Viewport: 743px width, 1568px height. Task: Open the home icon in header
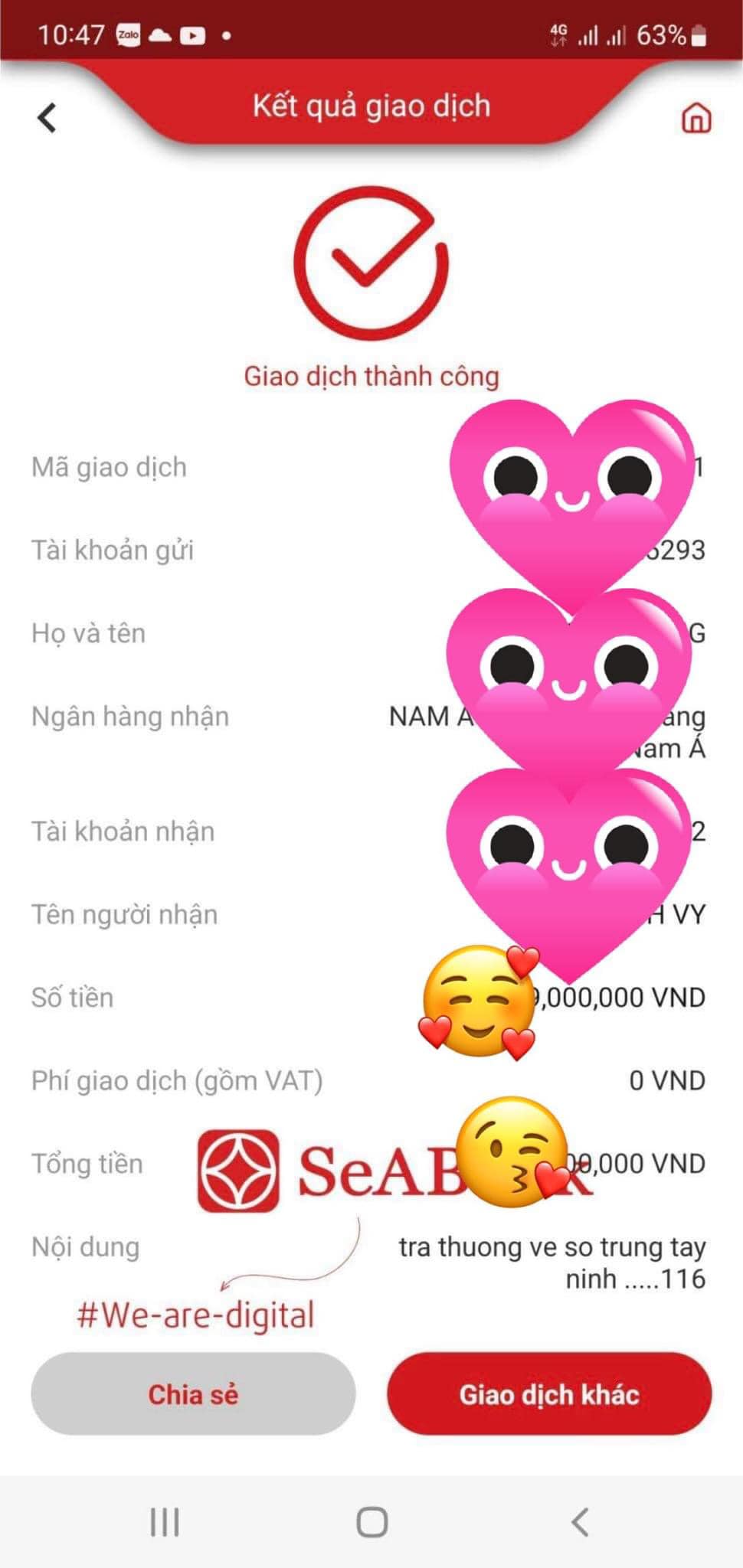(696, 118)
